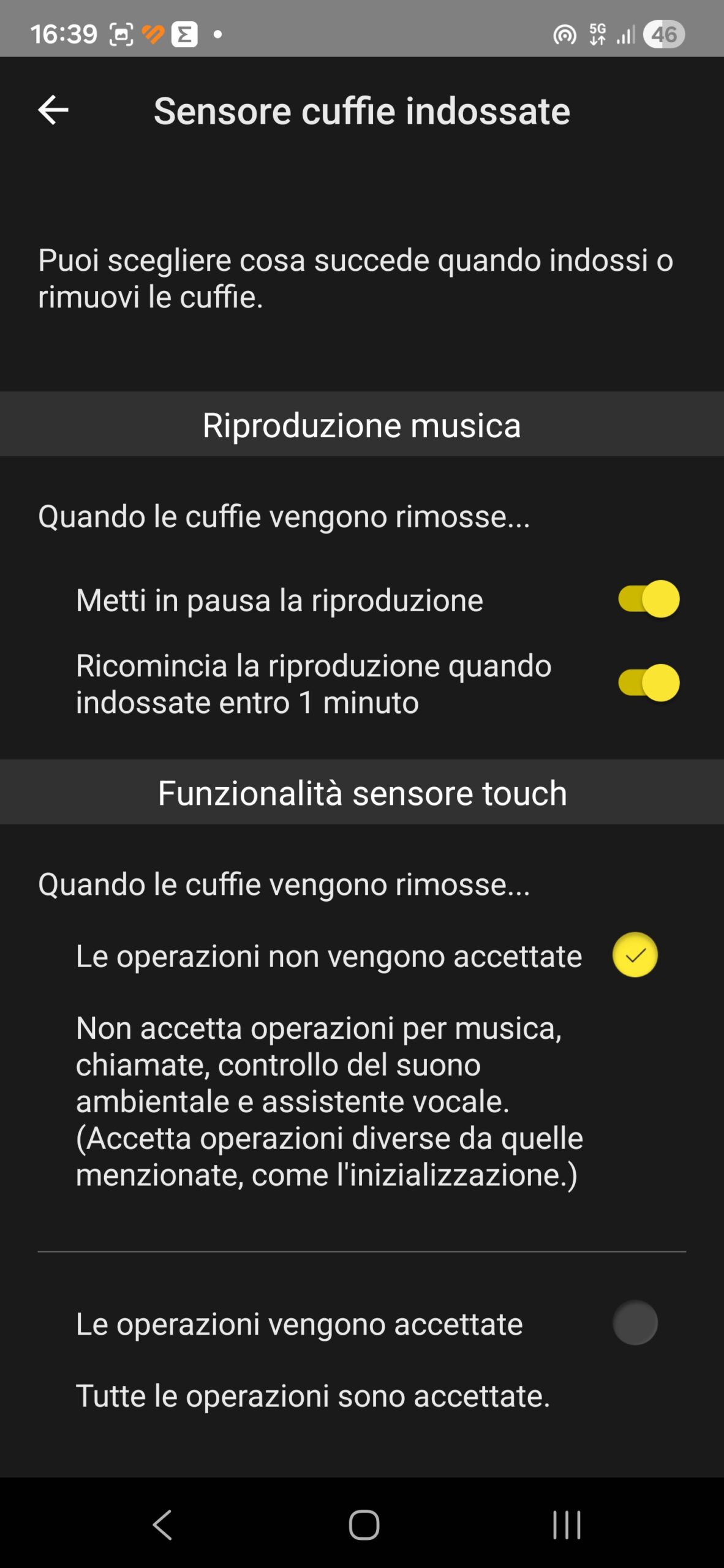The height and width of the screenshot is (1568, 724).
Task: Go back from Sensore cuffie indossate
Action: (53, 110)
